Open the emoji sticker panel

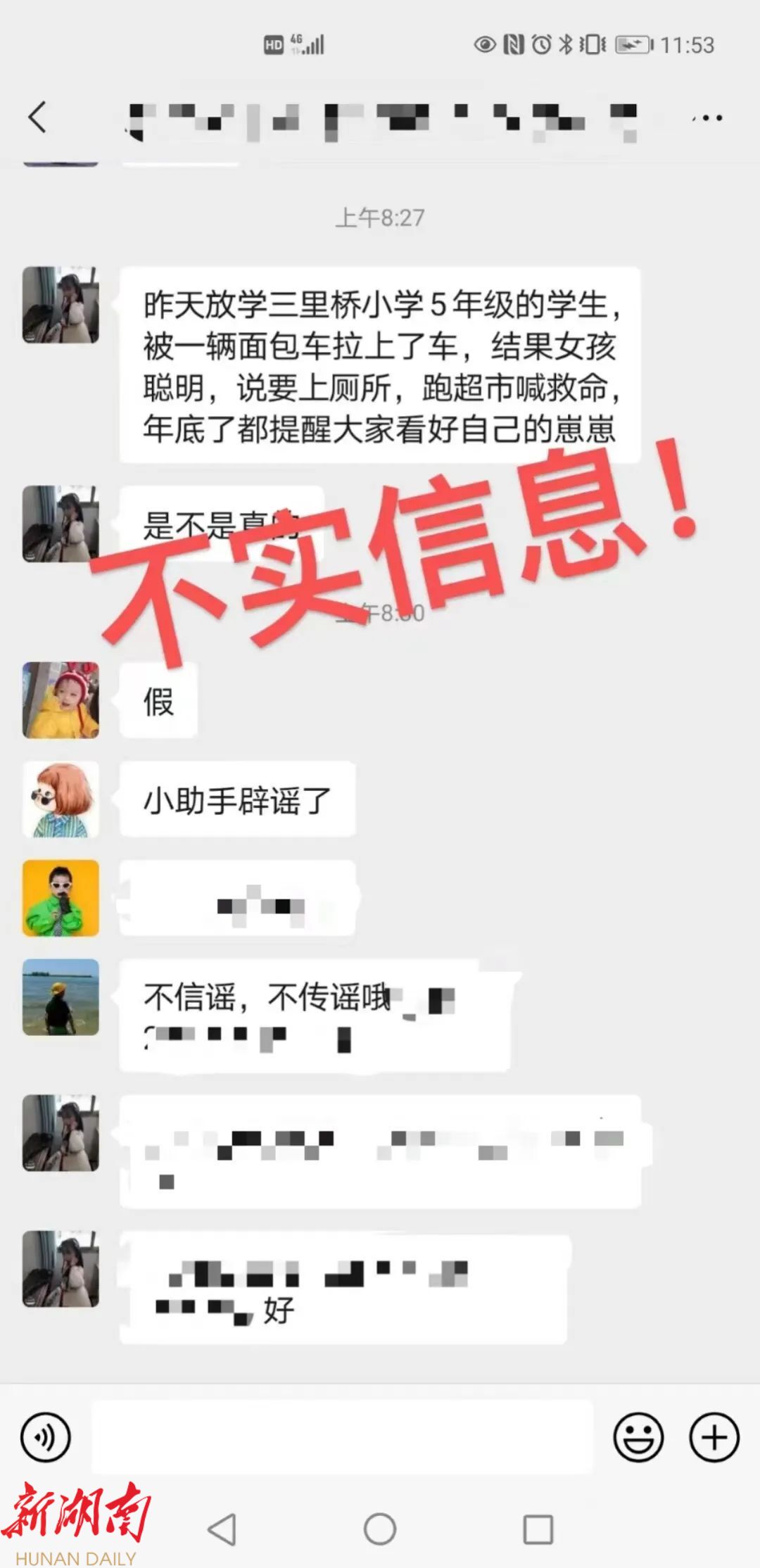[x=638, y=1436]
